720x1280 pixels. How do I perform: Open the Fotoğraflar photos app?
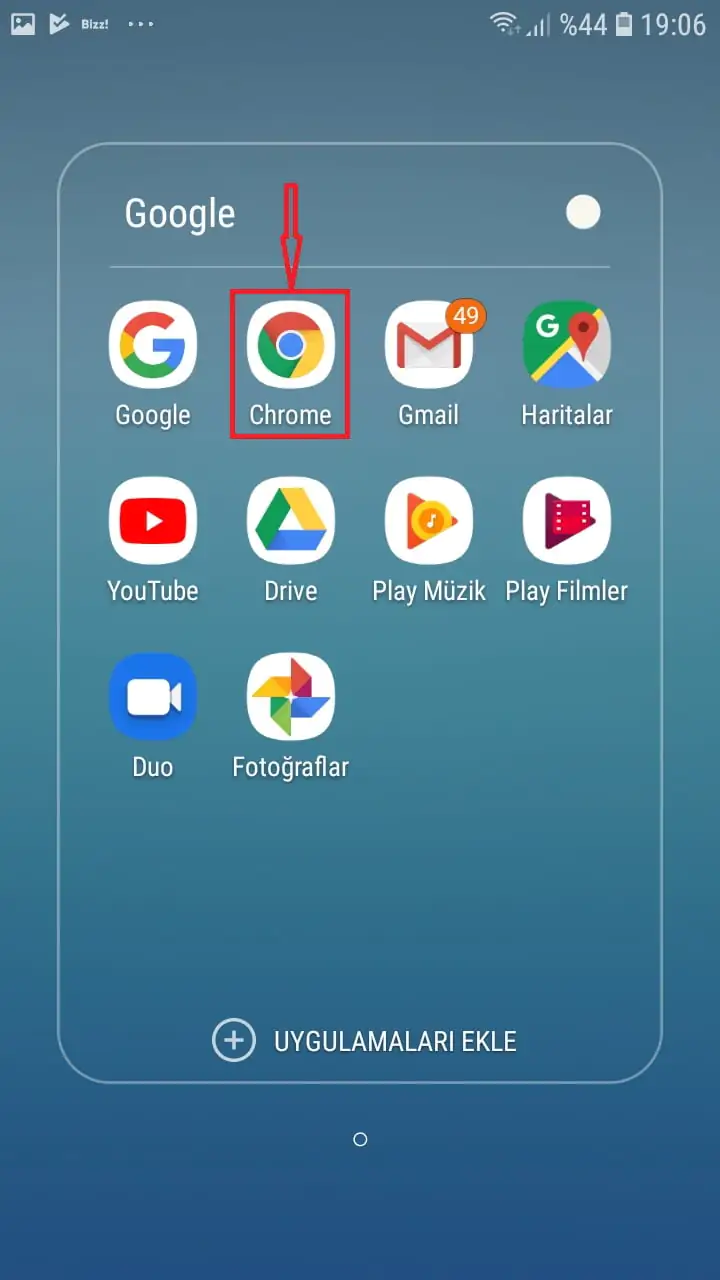coord(290,697)
